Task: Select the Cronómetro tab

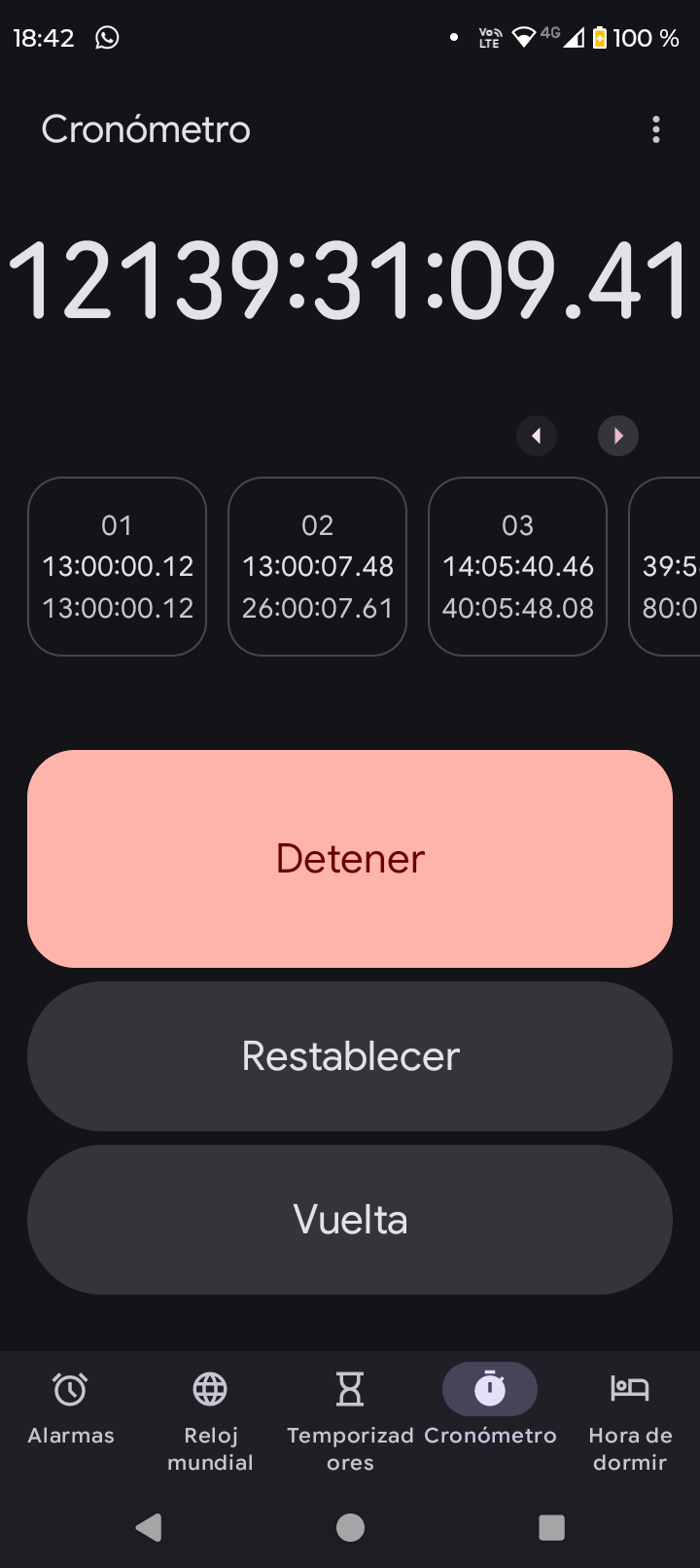Action: click(x=490, y=1408)
